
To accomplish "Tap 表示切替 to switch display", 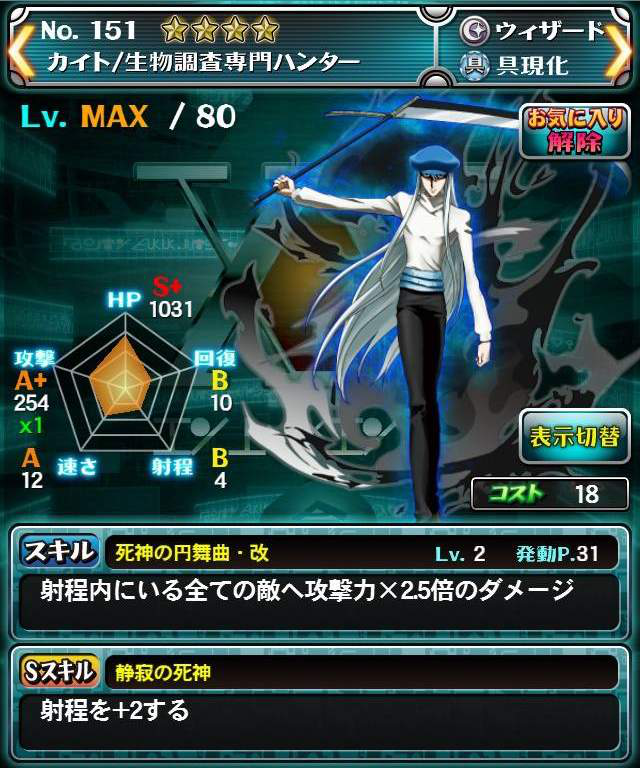I will point(574,436).
